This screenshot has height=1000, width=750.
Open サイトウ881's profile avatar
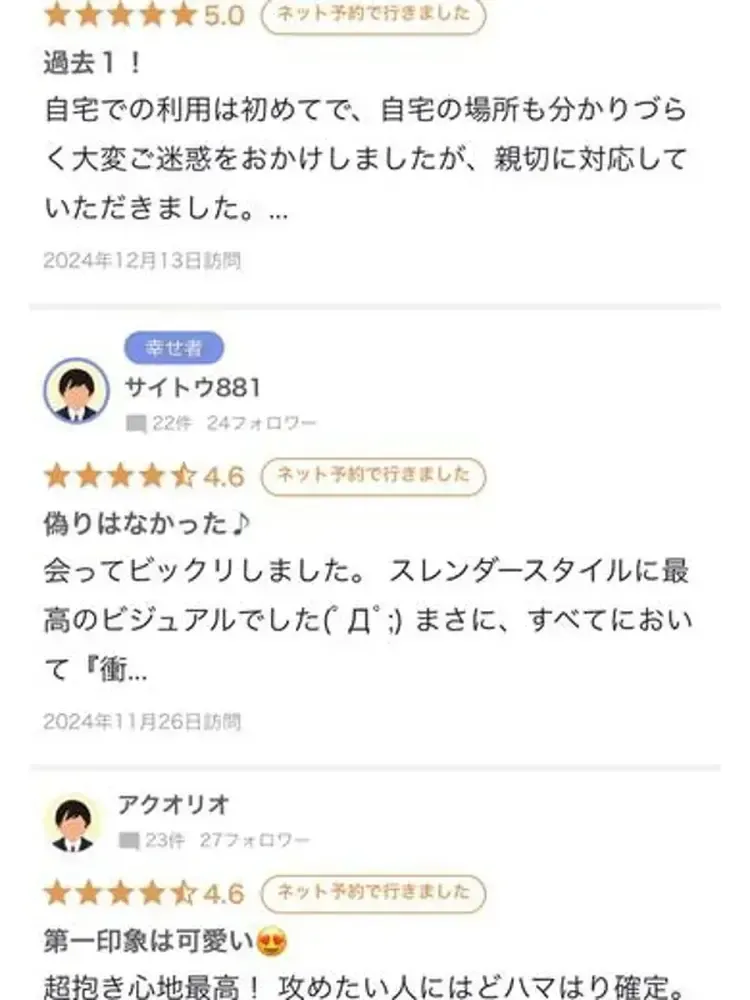coord(77,391)
